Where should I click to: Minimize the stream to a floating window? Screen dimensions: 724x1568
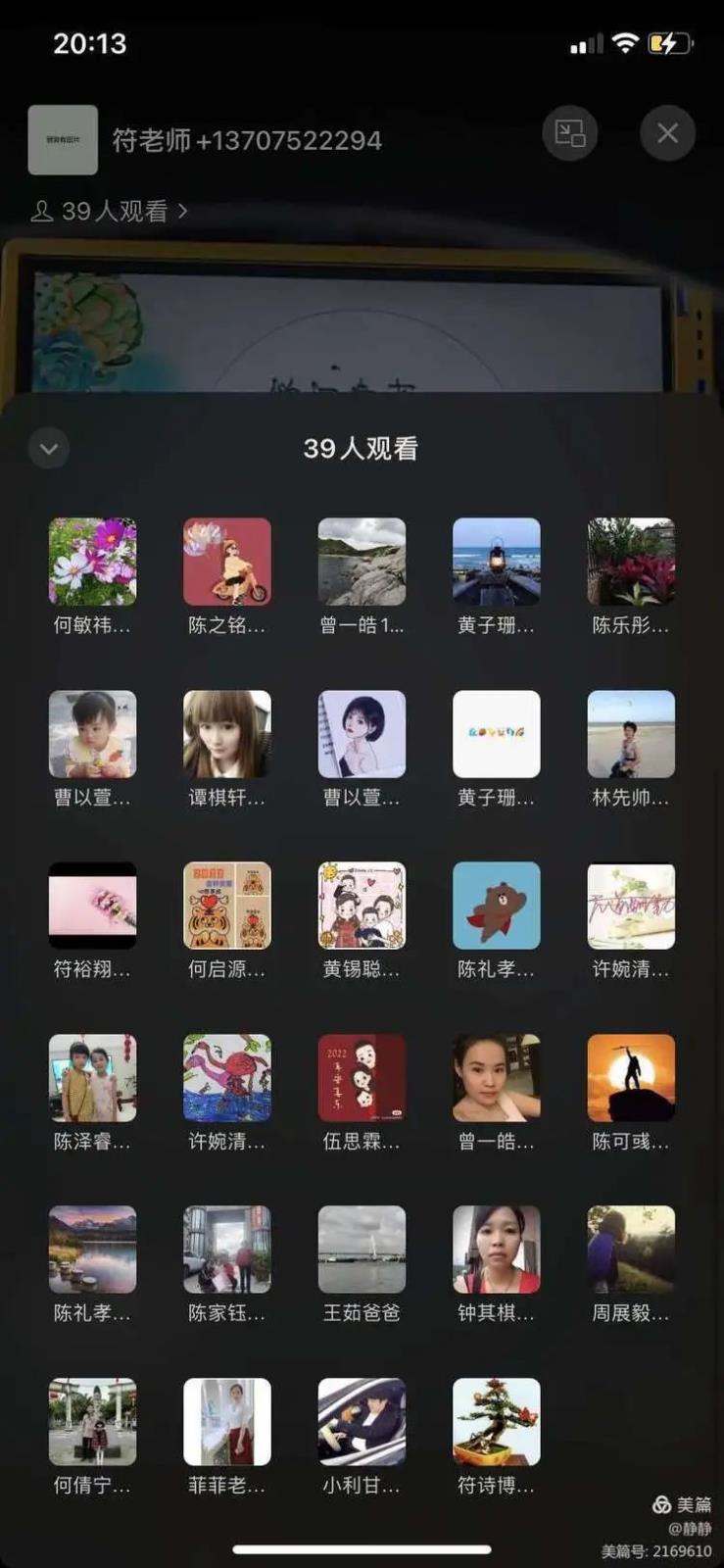569,133
